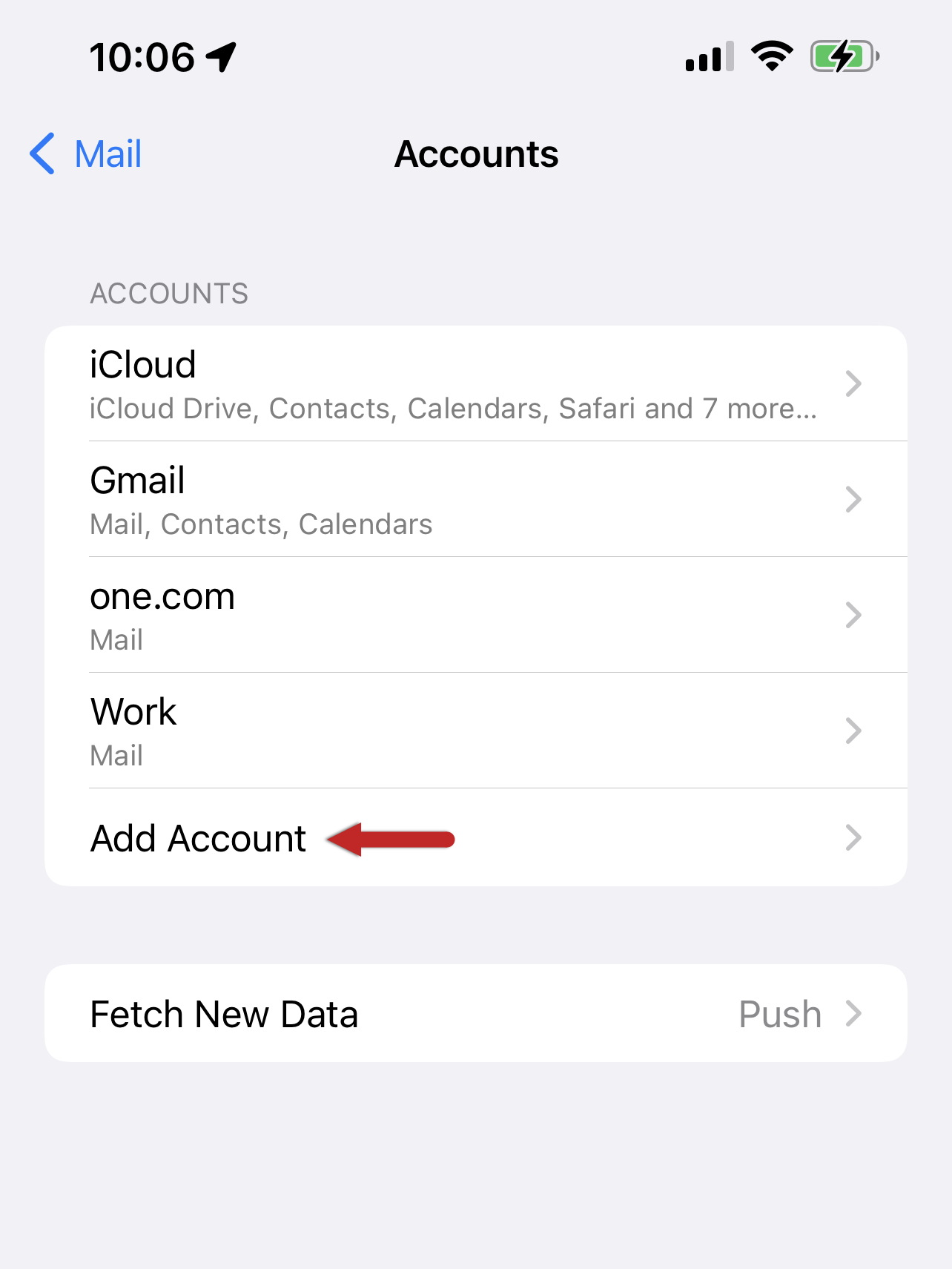View the one.com mail account
Screen dimensions: 952x1269
pyautogui.click(x=475, y=616)
